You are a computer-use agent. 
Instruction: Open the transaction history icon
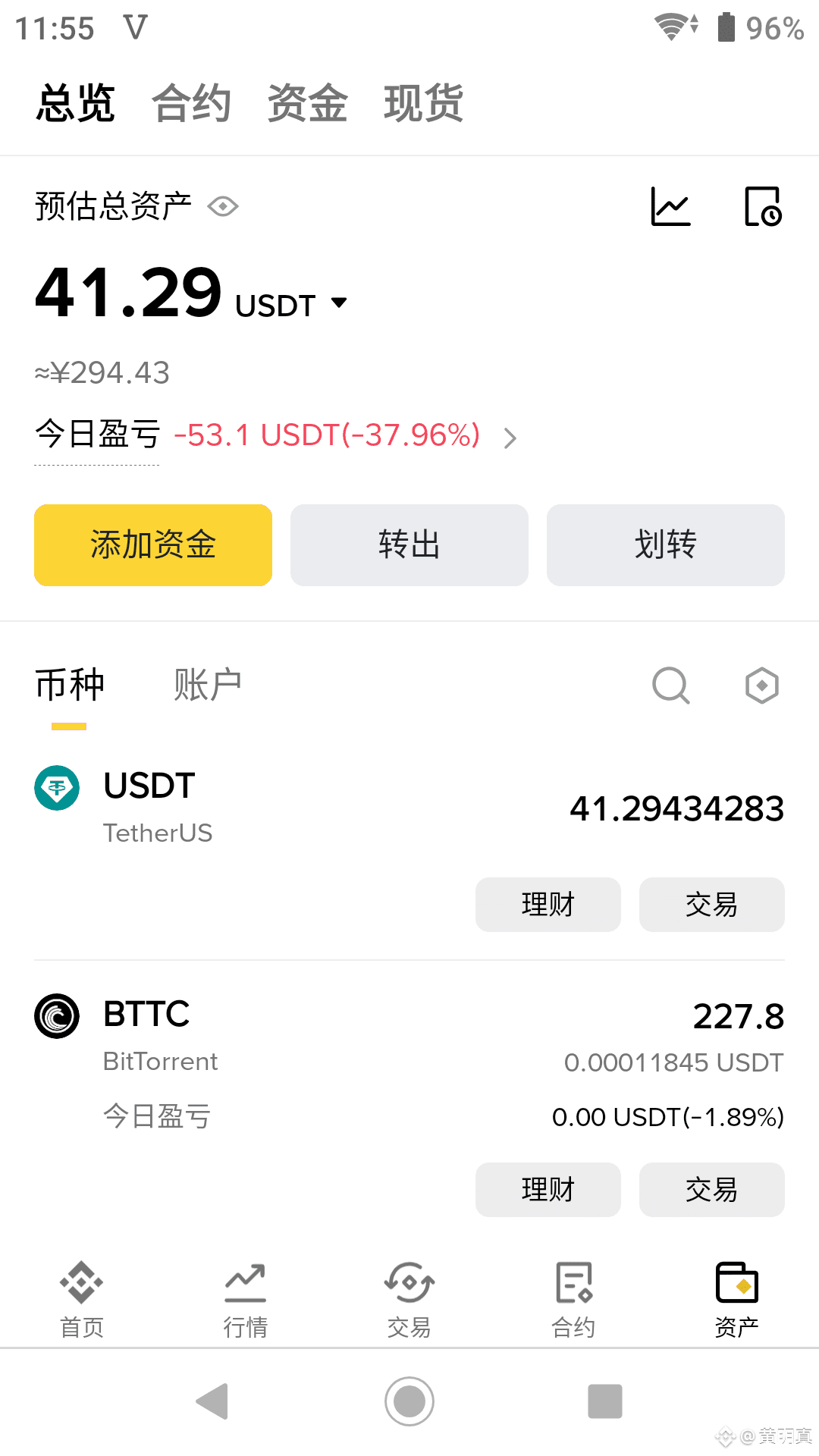[762, 206]
